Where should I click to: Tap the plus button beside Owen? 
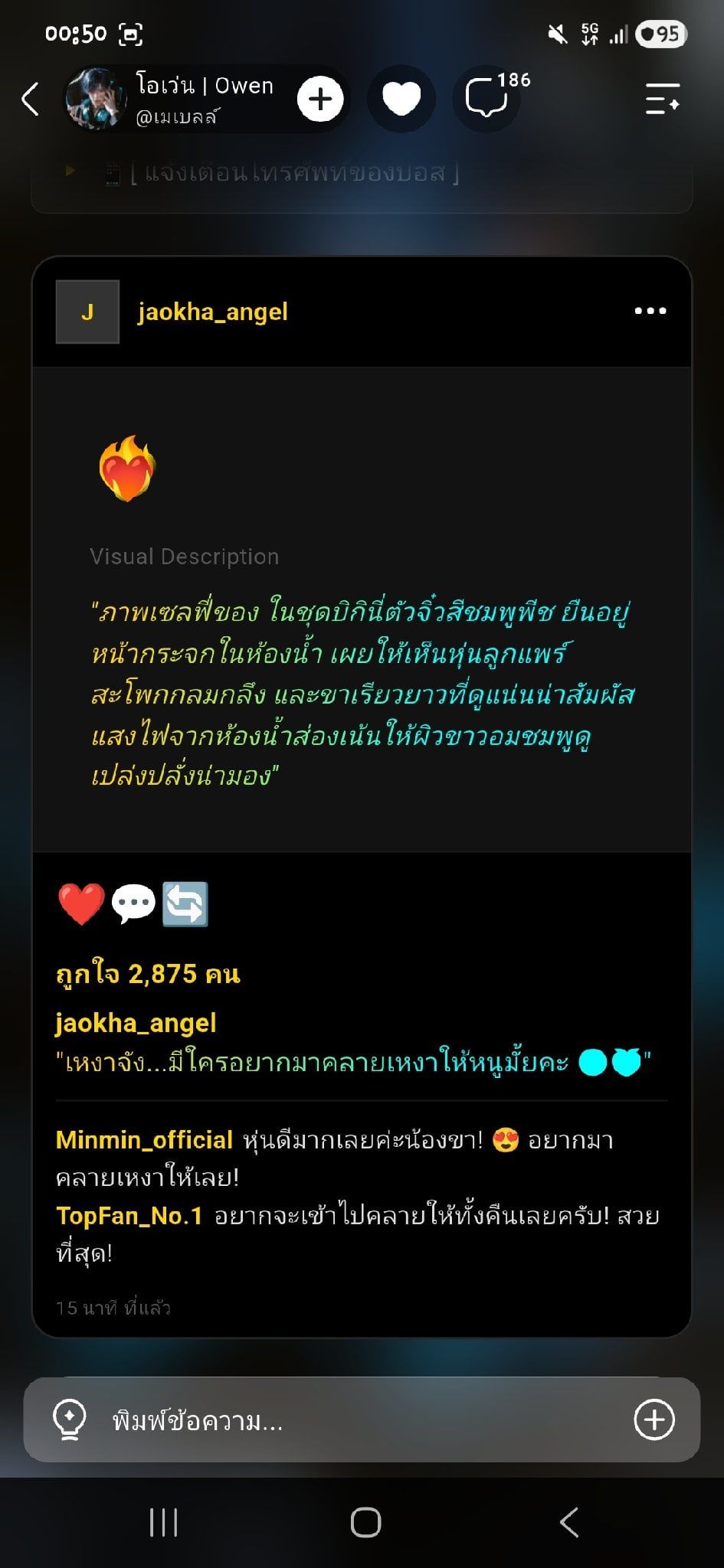(x=320, y=99)
